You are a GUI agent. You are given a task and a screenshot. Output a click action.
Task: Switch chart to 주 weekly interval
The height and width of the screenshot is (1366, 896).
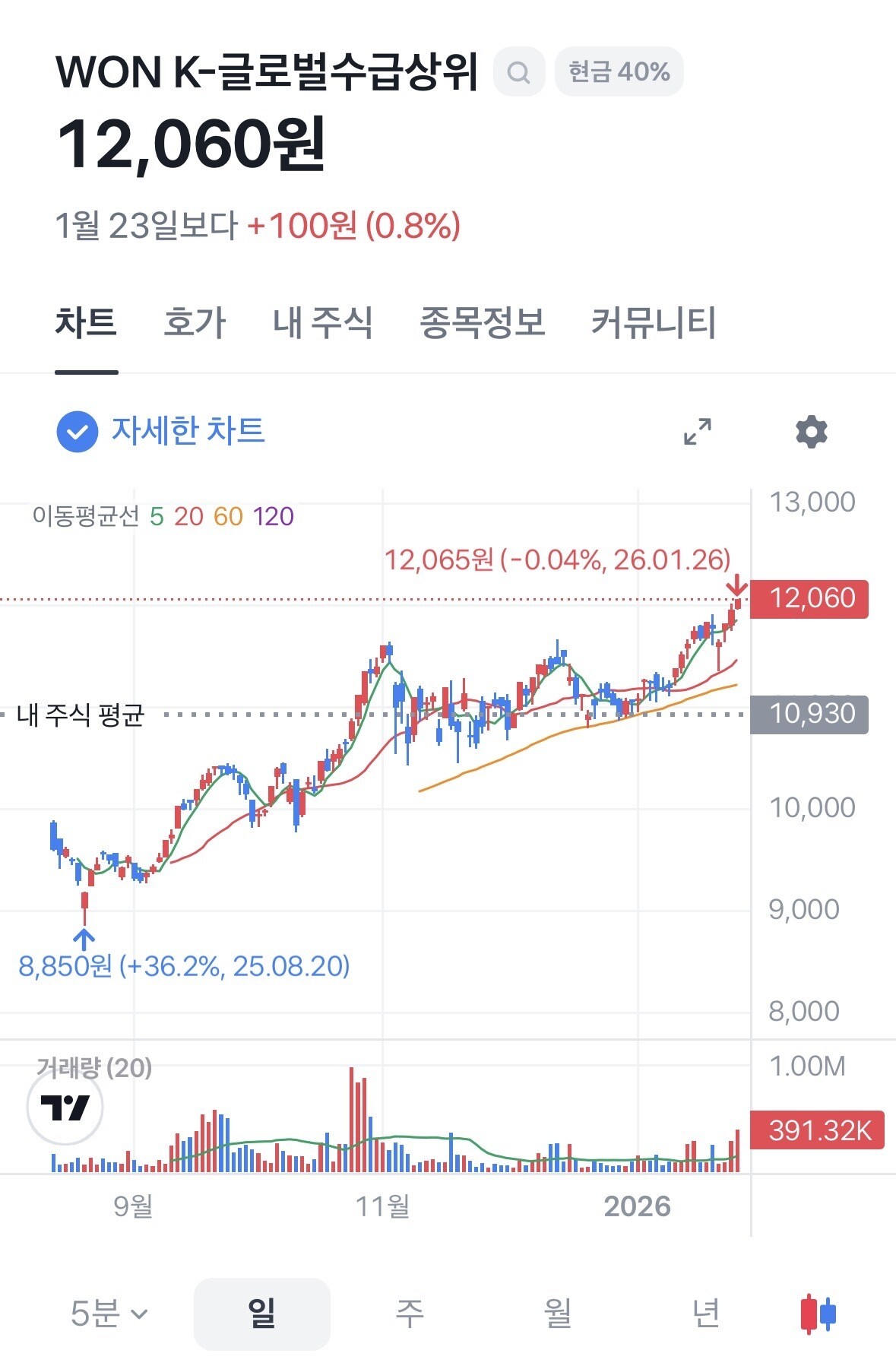tap(410, 1313)
